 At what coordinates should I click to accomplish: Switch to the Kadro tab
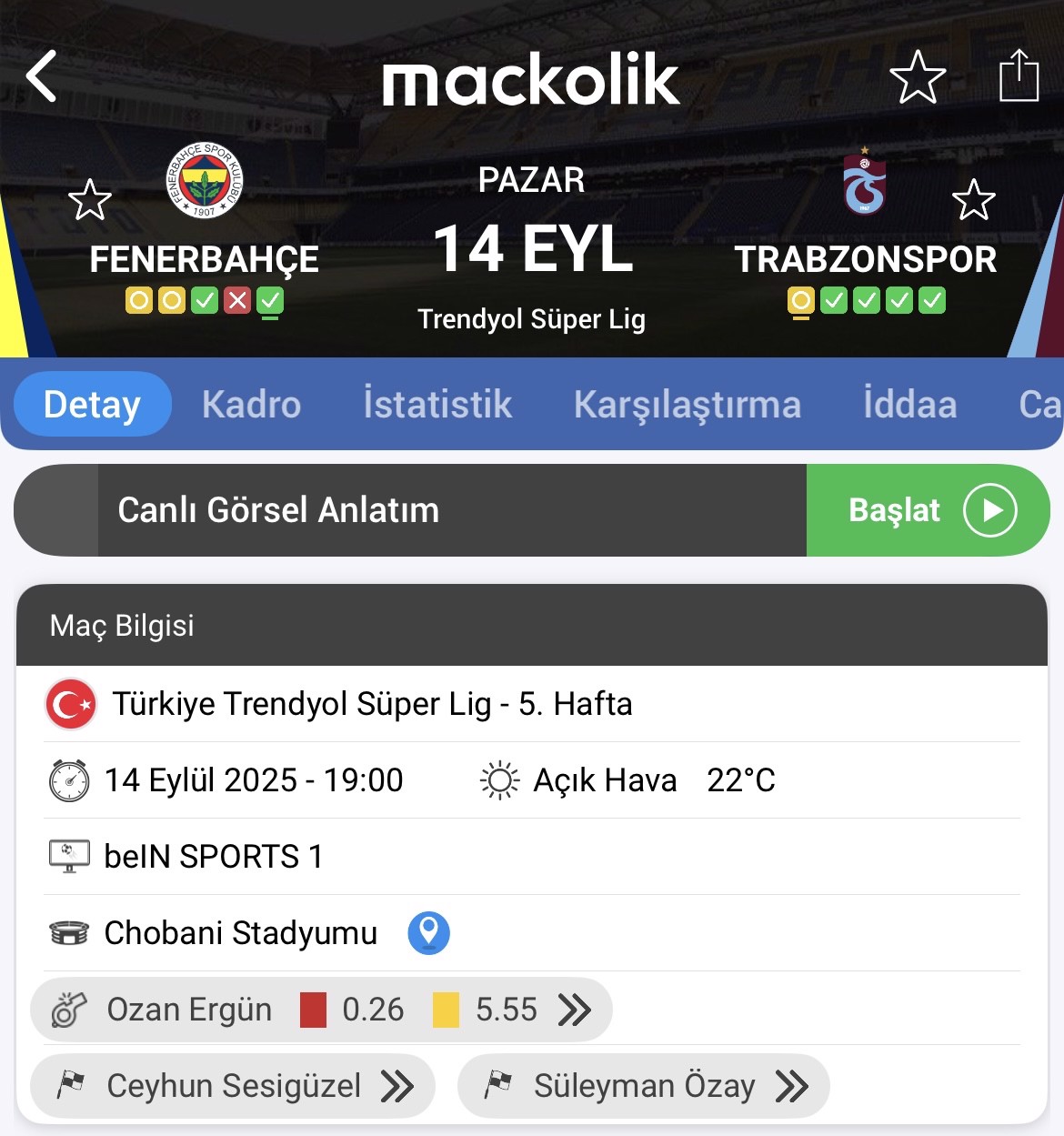coord(251,405)
